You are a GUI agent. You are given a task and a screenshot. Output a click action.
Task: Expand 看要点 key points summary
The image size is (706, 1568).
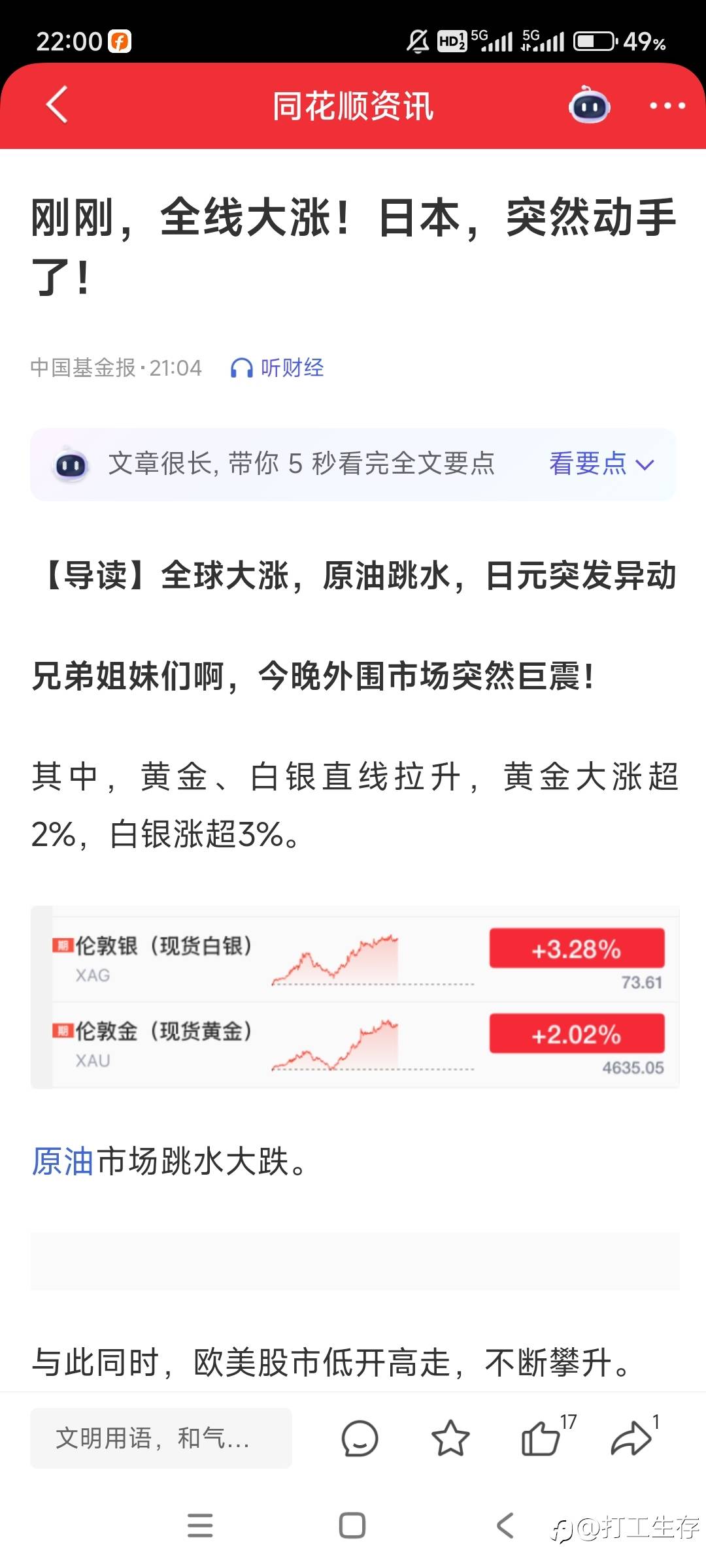pyautogui.click(x=601, y=464)
